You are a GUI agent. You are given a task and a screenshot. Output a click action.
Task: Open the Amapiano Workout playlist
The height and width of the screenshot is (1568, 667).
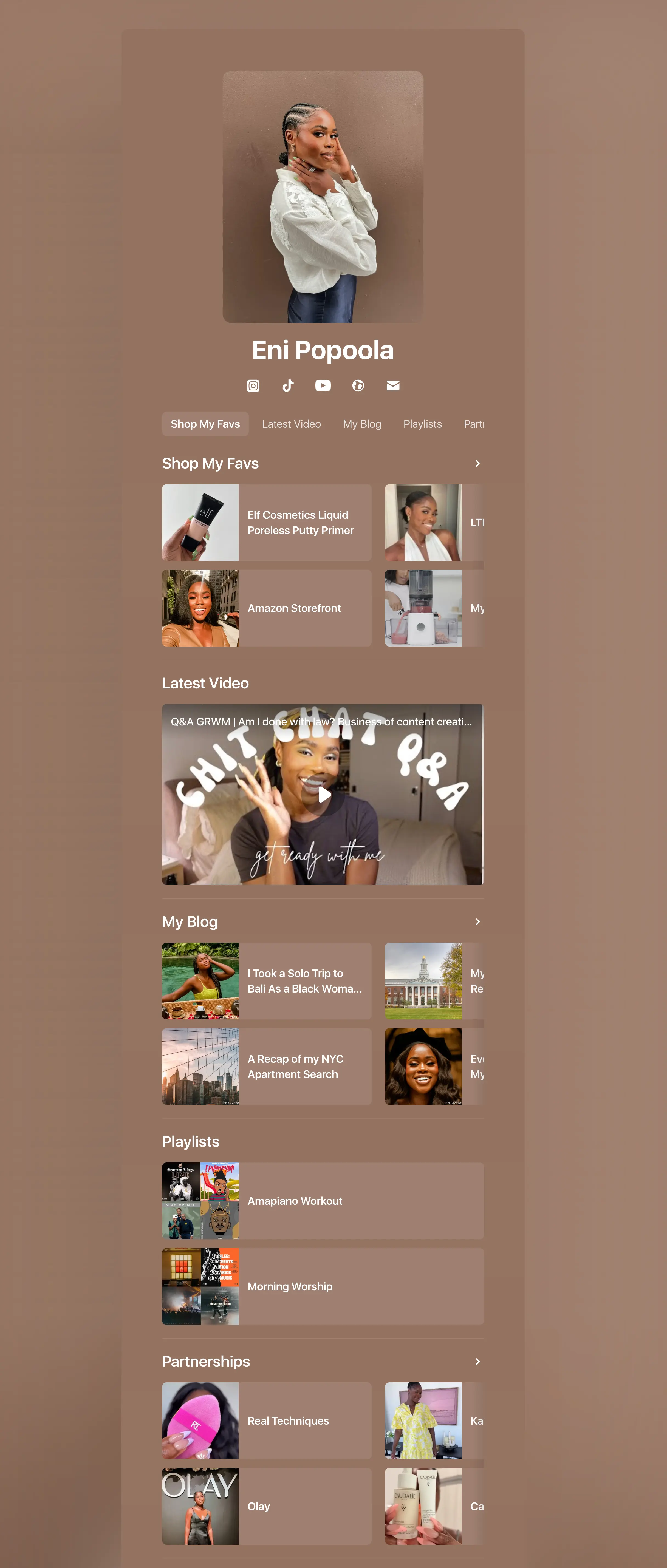pyautogui.click(x=323, y=1200)
